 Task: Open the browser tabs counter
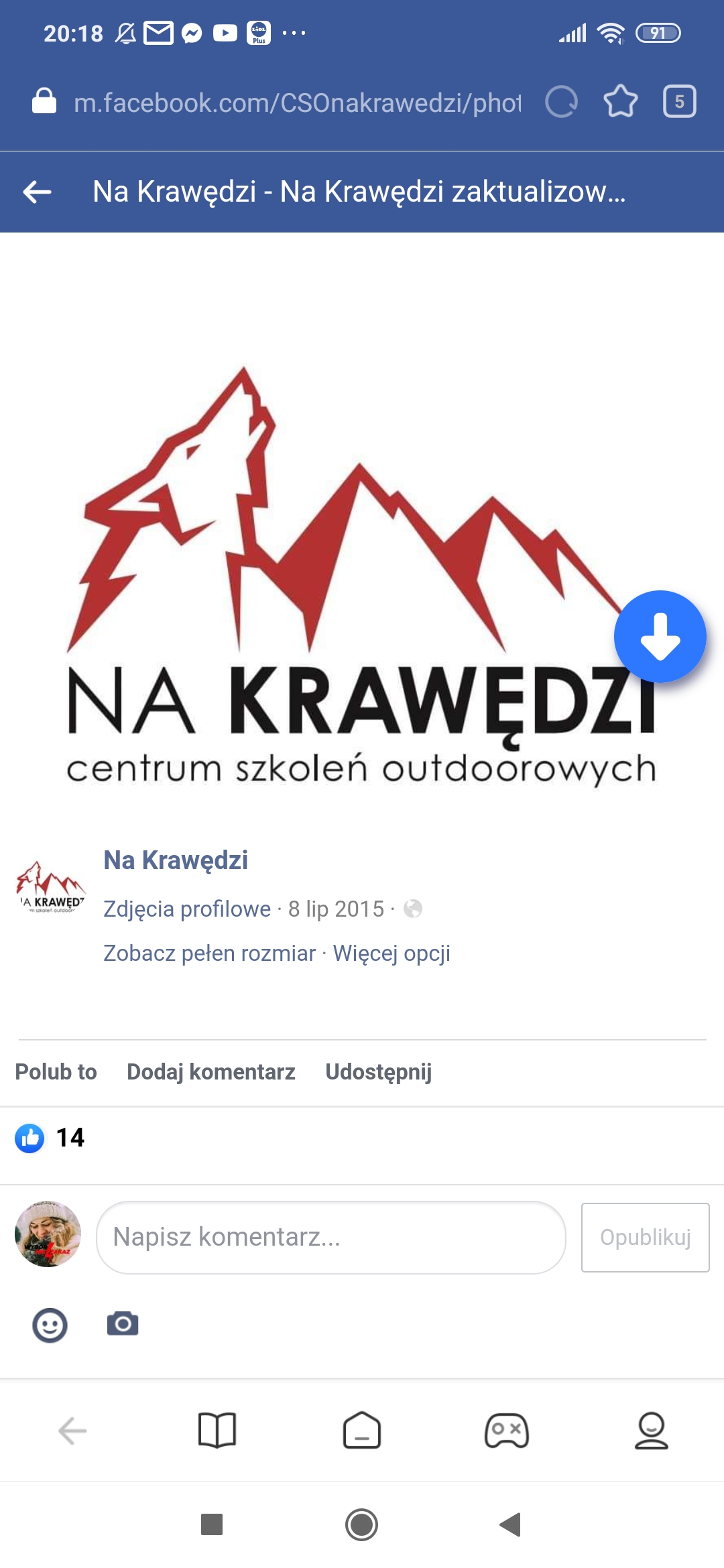click(679, 102)
